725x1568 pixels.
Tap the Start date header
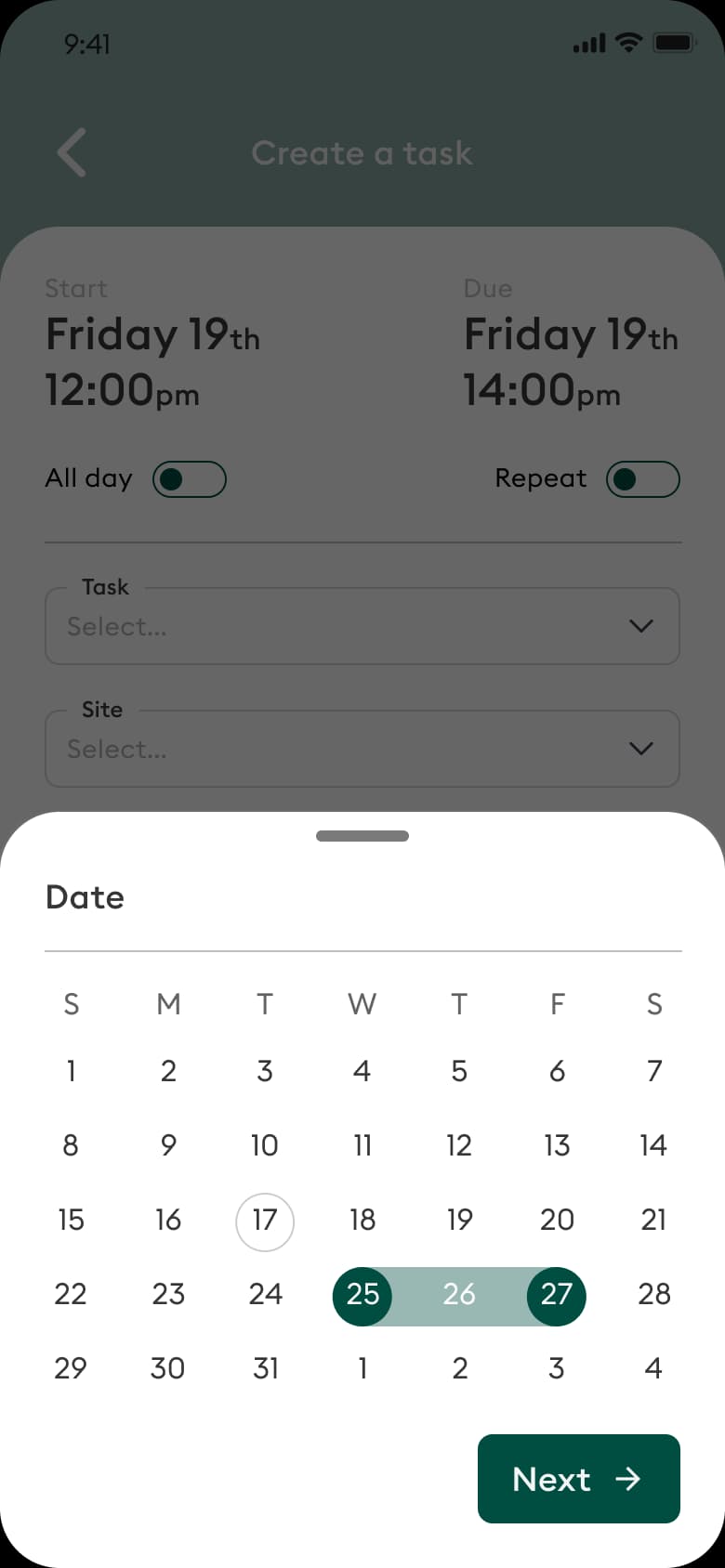76,289
